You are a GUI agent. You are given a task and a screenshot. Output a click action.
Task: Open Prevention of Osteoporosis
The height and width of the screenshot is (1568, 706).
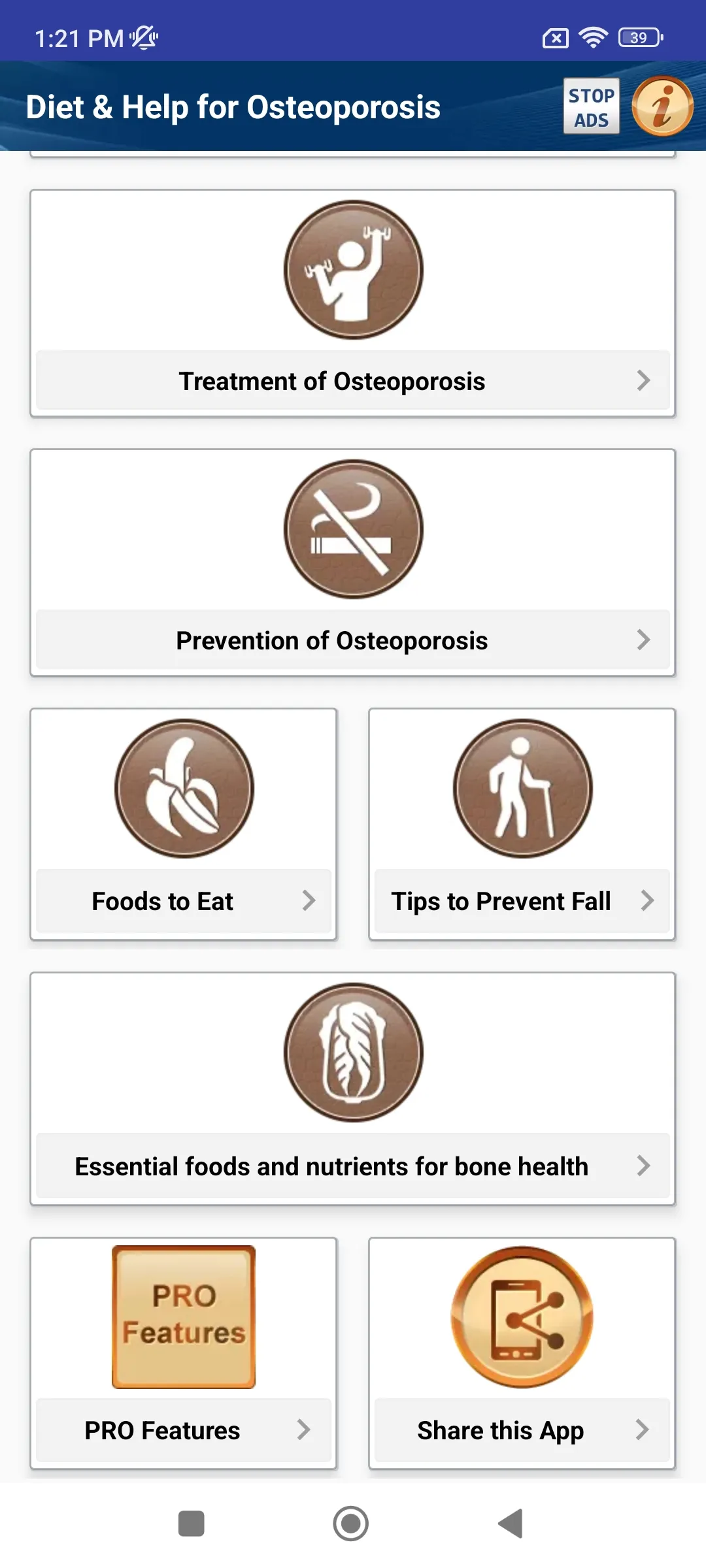353,563
